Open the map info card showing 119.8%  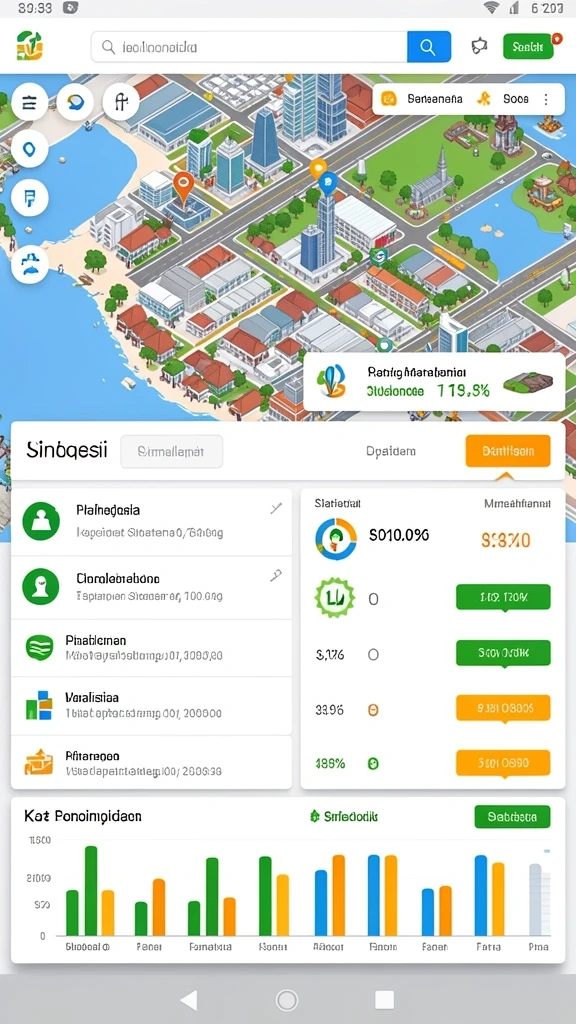pyautogui.click(x=434, y=383)
